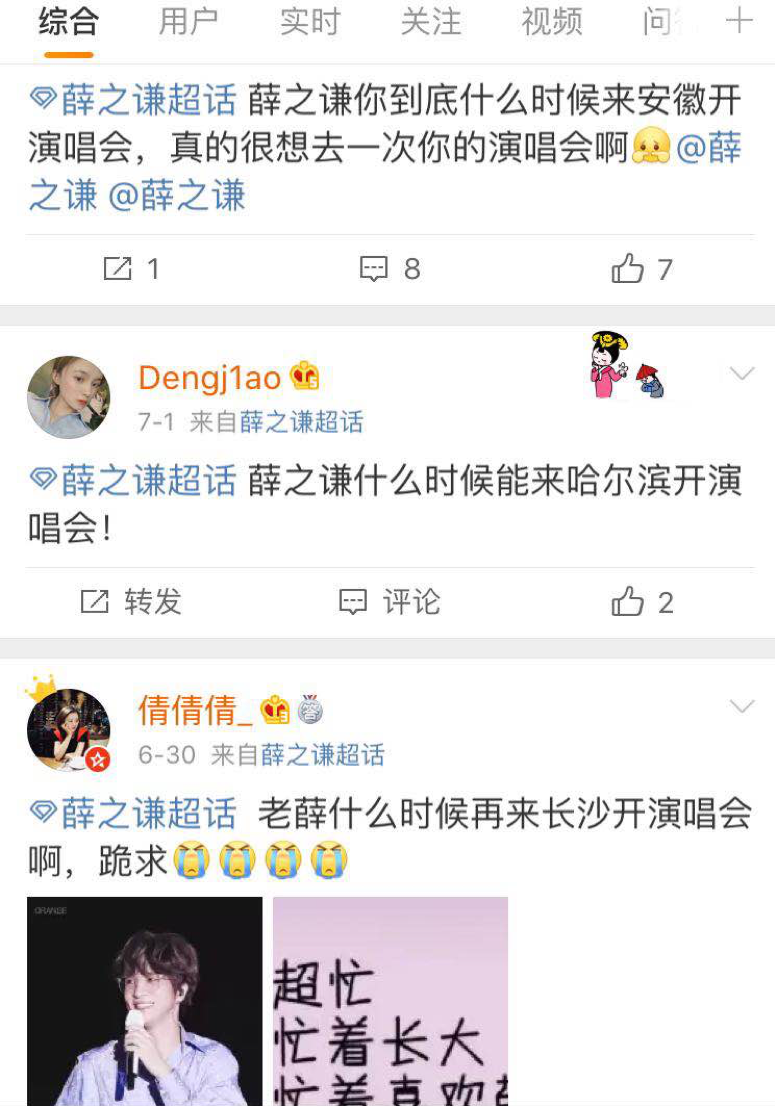Switch to the 视频 tab

click(552, 22)
